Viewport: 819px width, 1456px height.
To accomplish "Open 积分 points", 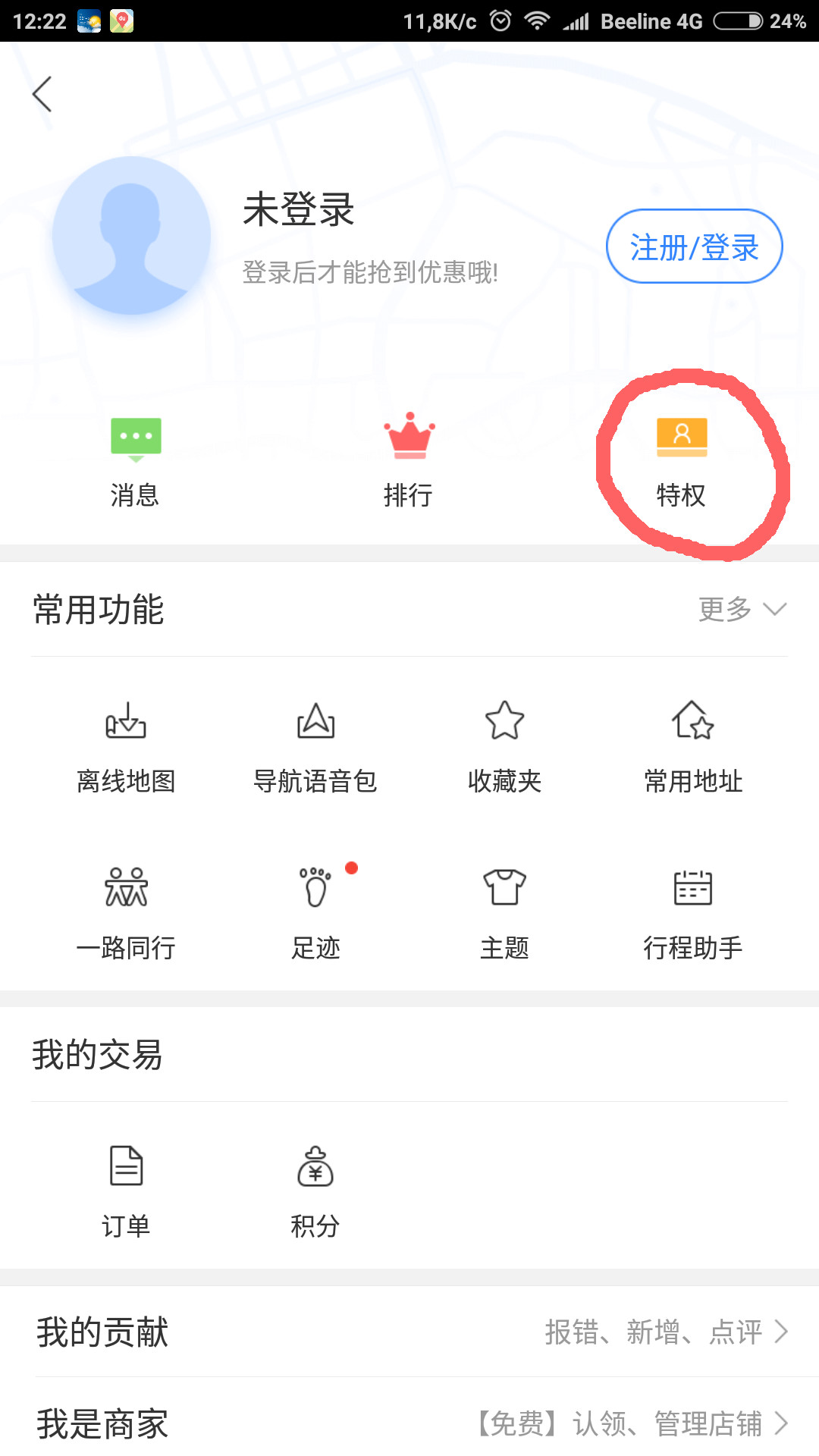I will (315, 1191).
